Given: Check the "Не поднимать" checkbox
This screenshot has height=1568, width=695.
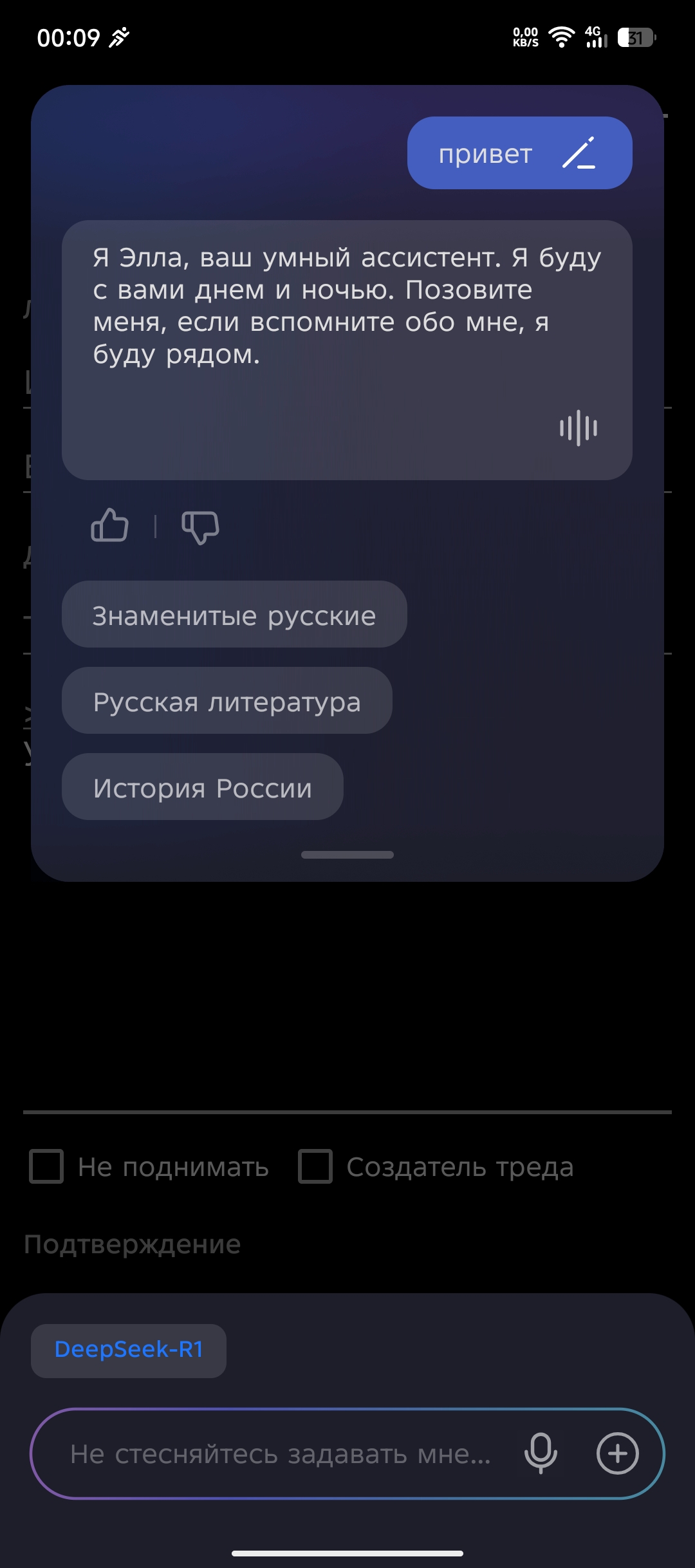Looking at the screenshot, I should (x=46, y=1167).
